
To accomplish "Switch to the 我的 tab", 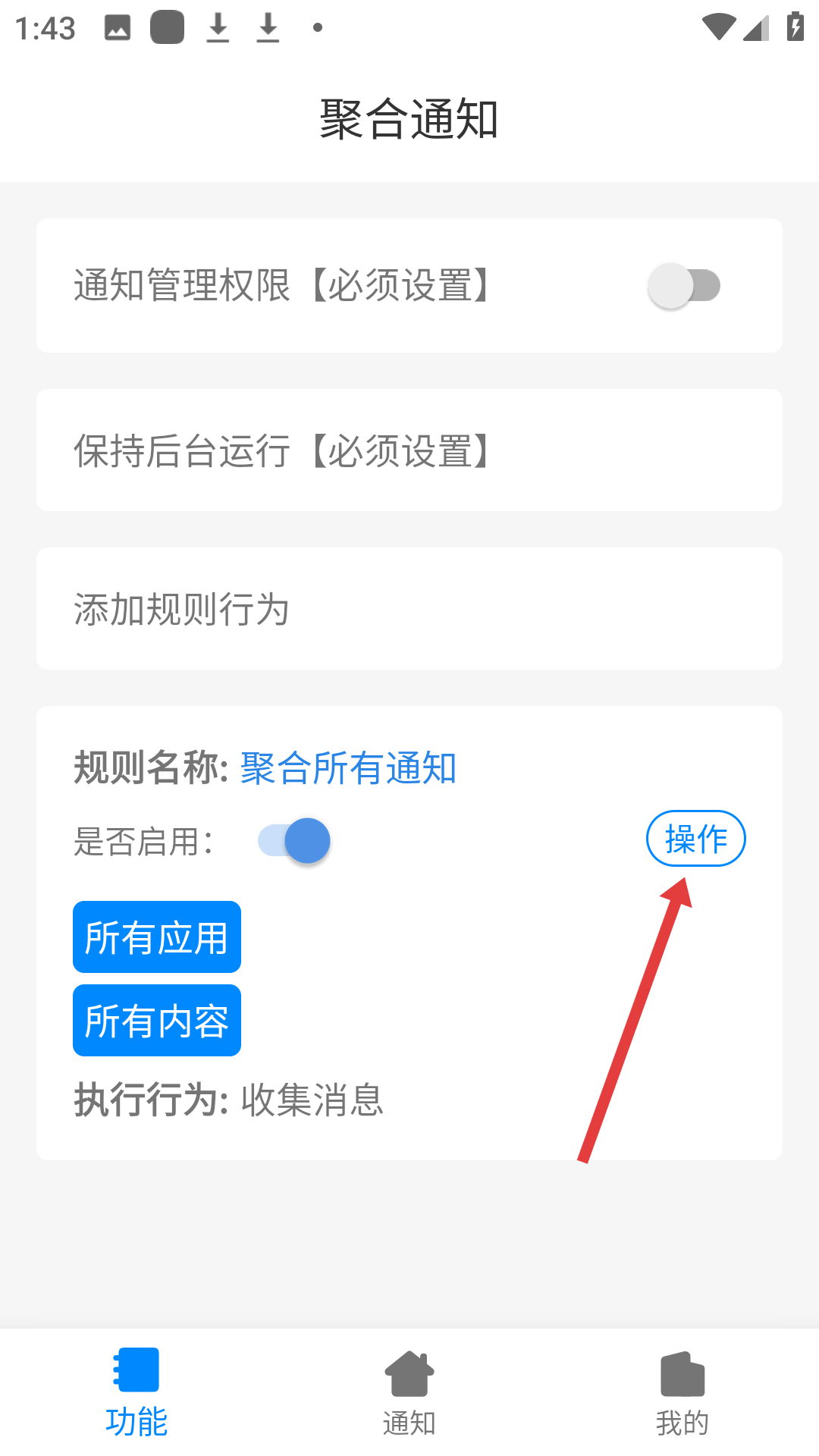I will (682, 1393).
